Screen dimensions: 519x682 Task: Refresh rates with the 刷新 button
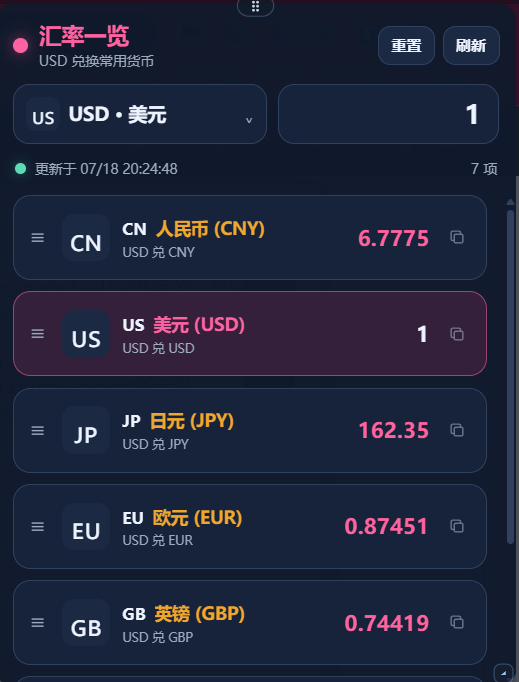471,46
